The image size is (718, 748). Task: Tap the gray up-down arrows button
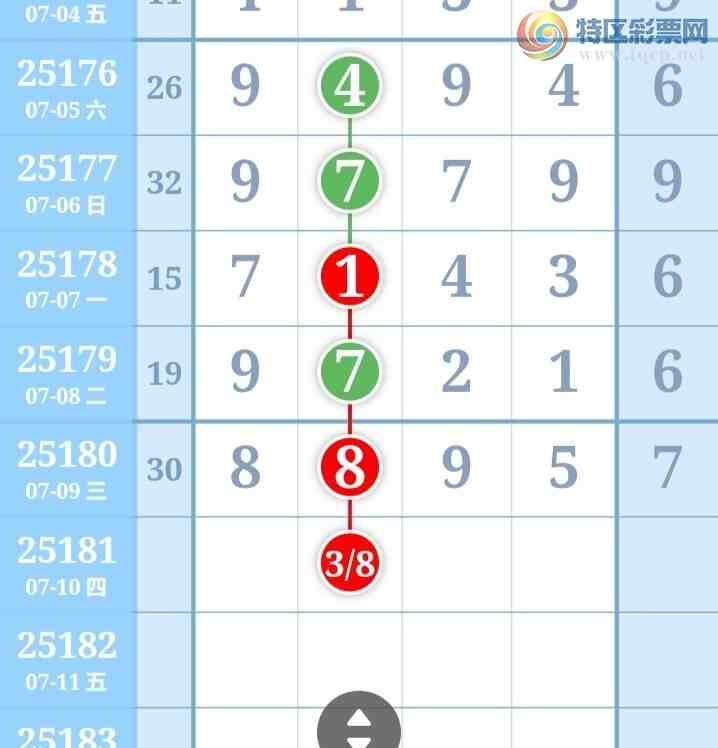coord(358,726)
